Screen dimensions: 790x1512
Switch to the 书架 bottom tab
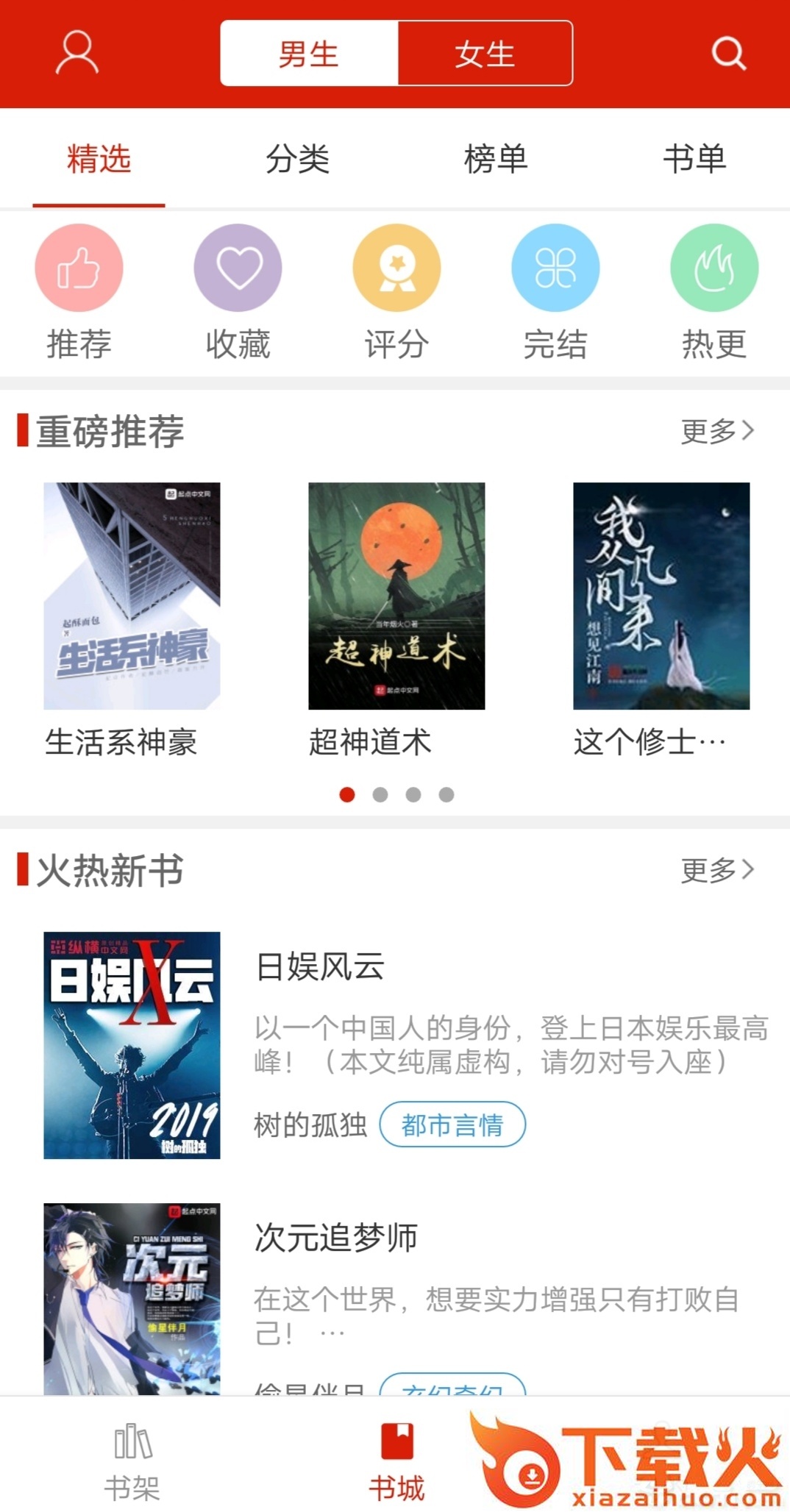pos(132,1462)
